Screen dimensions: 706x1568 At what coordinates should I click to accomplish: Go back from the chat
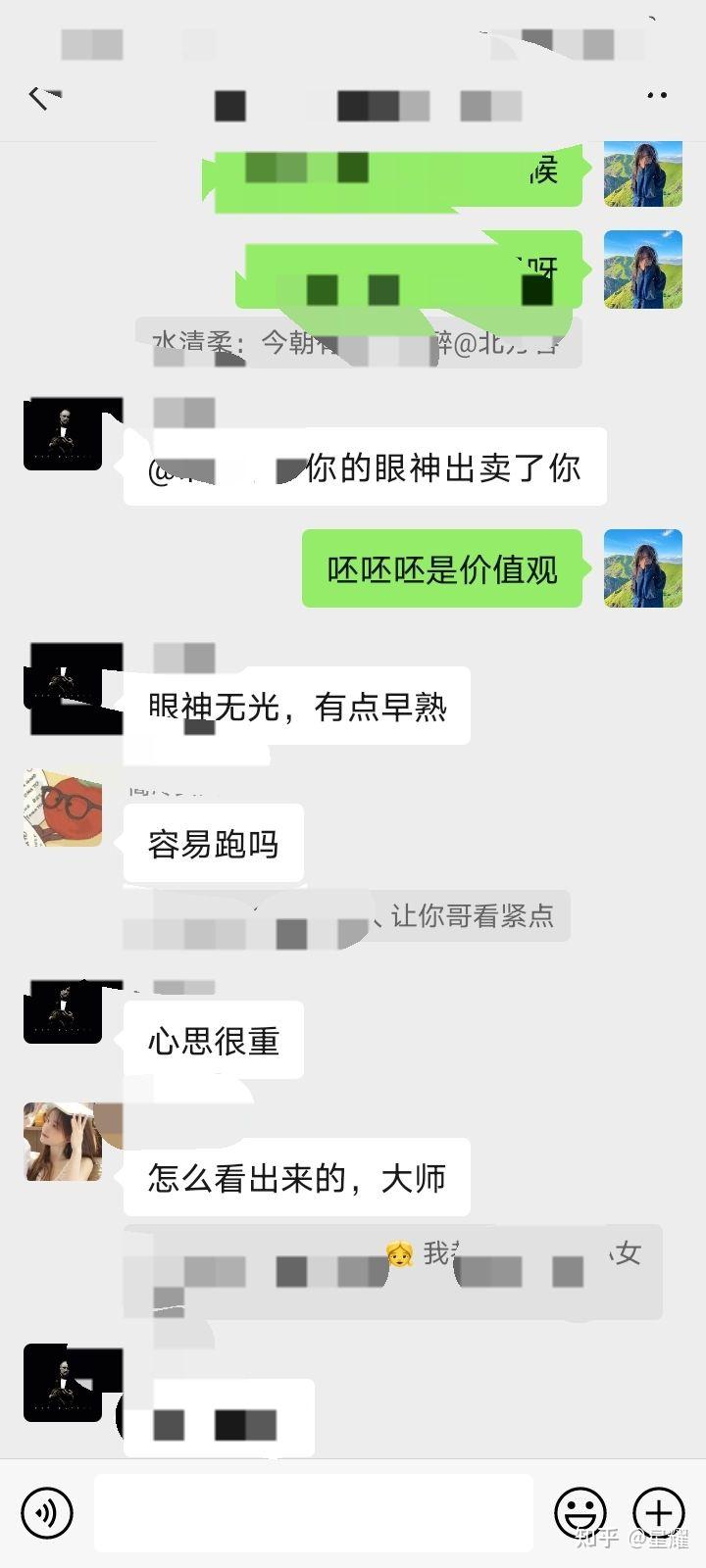click(41, 97)
